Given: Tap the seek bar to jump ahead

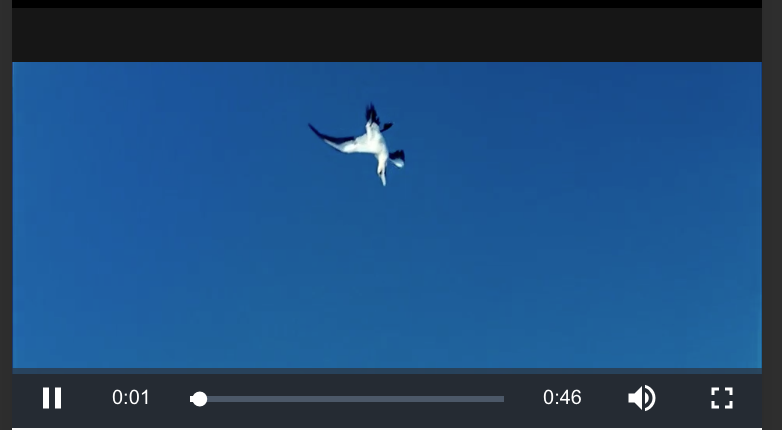Looking at the screenshot, I should (380, 399).
